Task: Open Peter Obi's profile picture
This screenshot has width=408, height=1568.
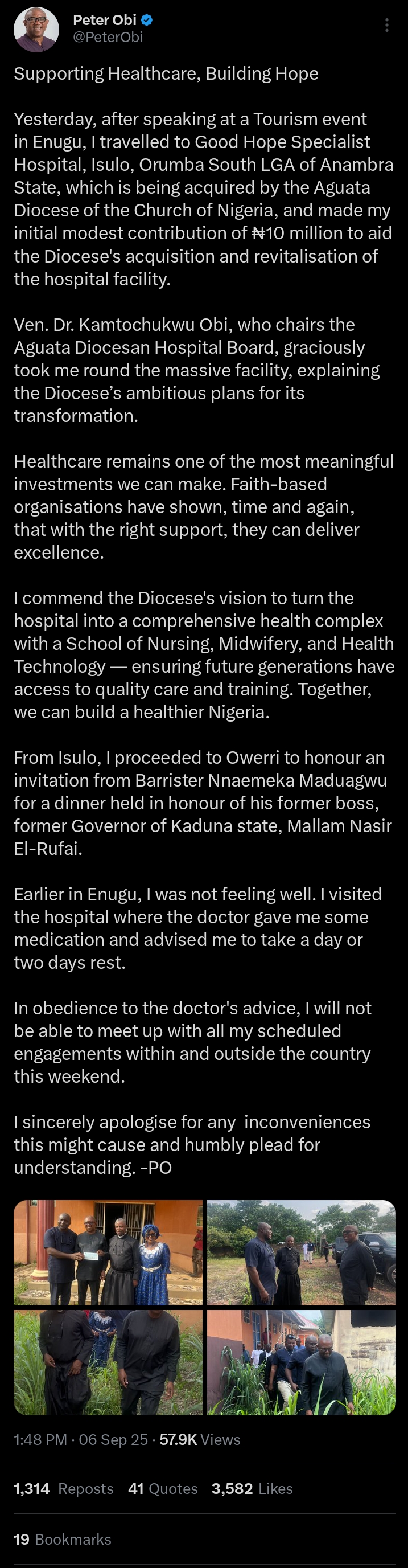Action: pyautogui.click(x=36, y=29)
